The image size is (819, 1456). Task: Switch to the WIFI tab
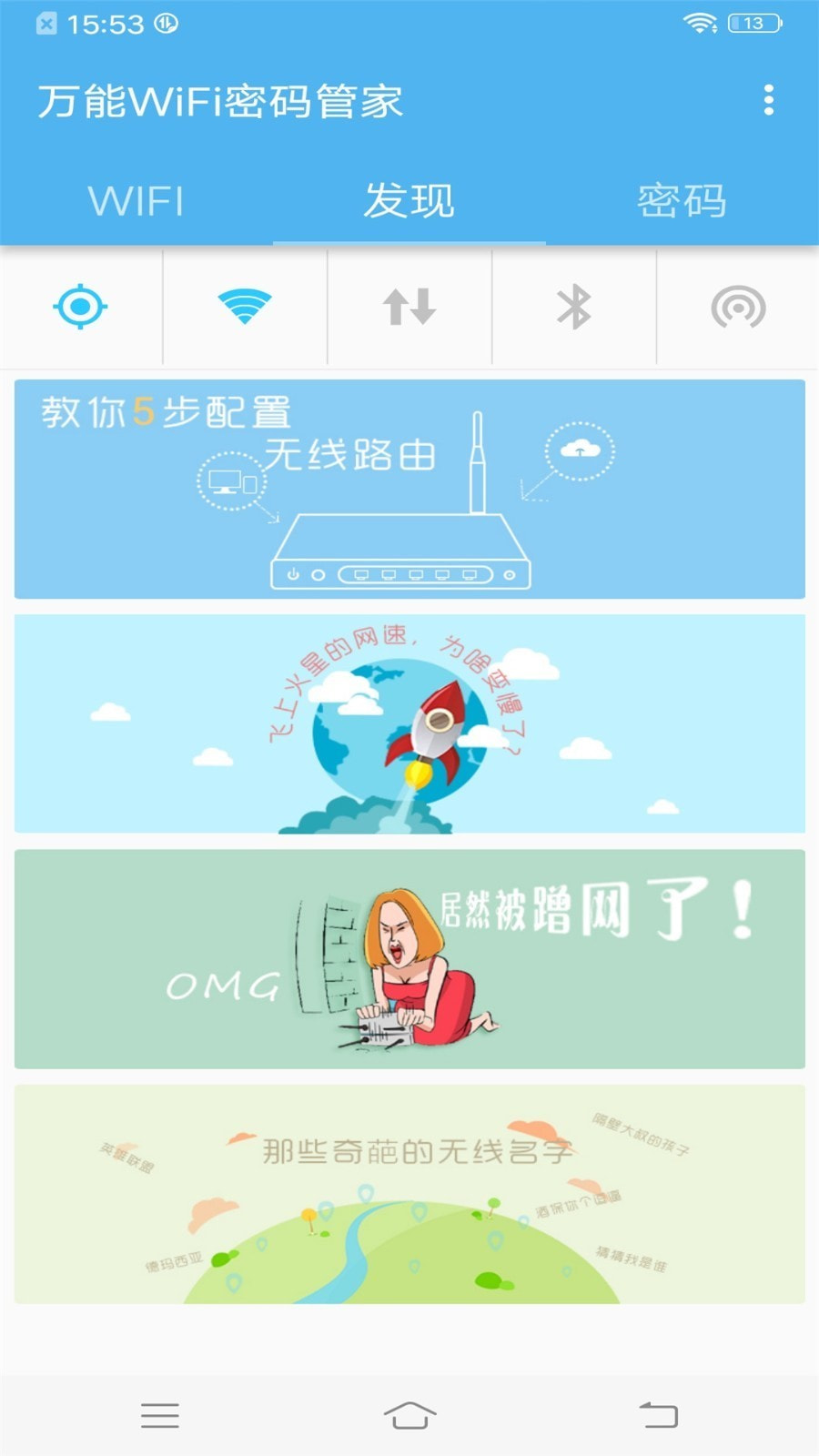pos(136,200)
